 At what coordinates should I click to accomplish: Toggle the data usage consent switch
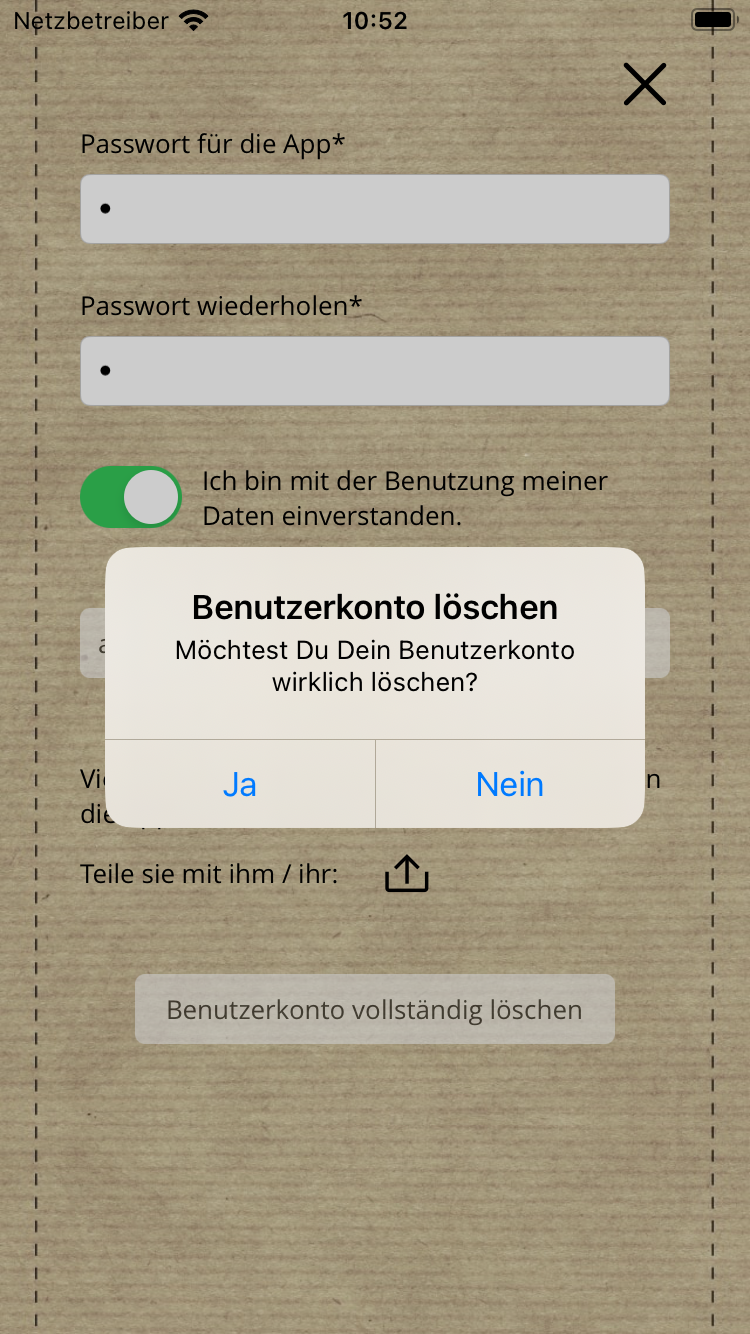point(131,497)
